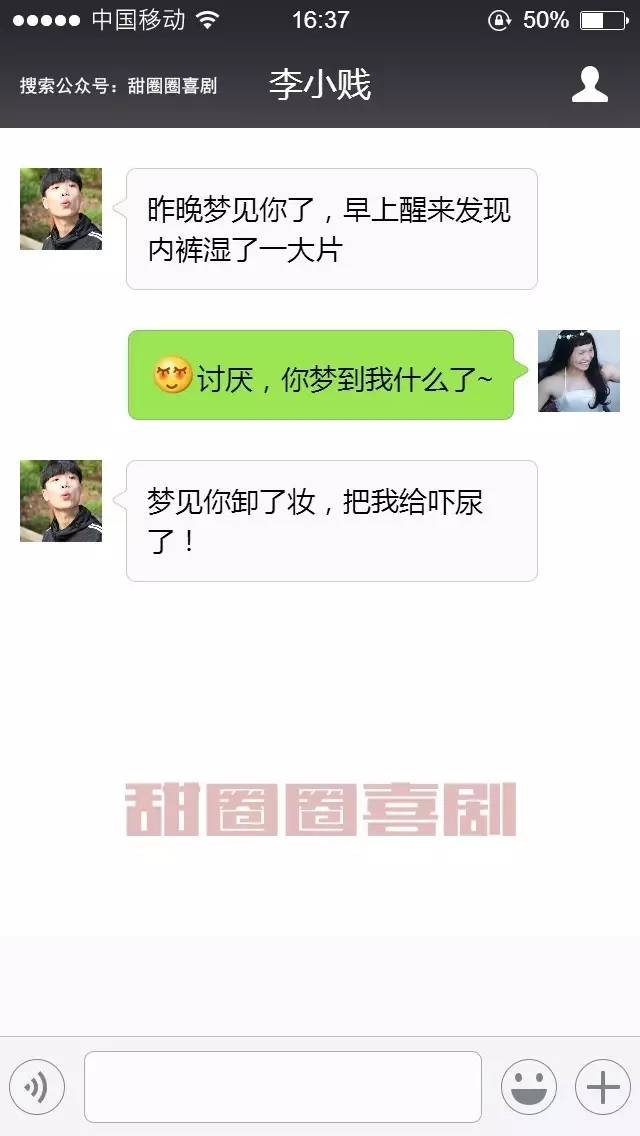Open the emoji sticker panel

[x=528, y=1087]
